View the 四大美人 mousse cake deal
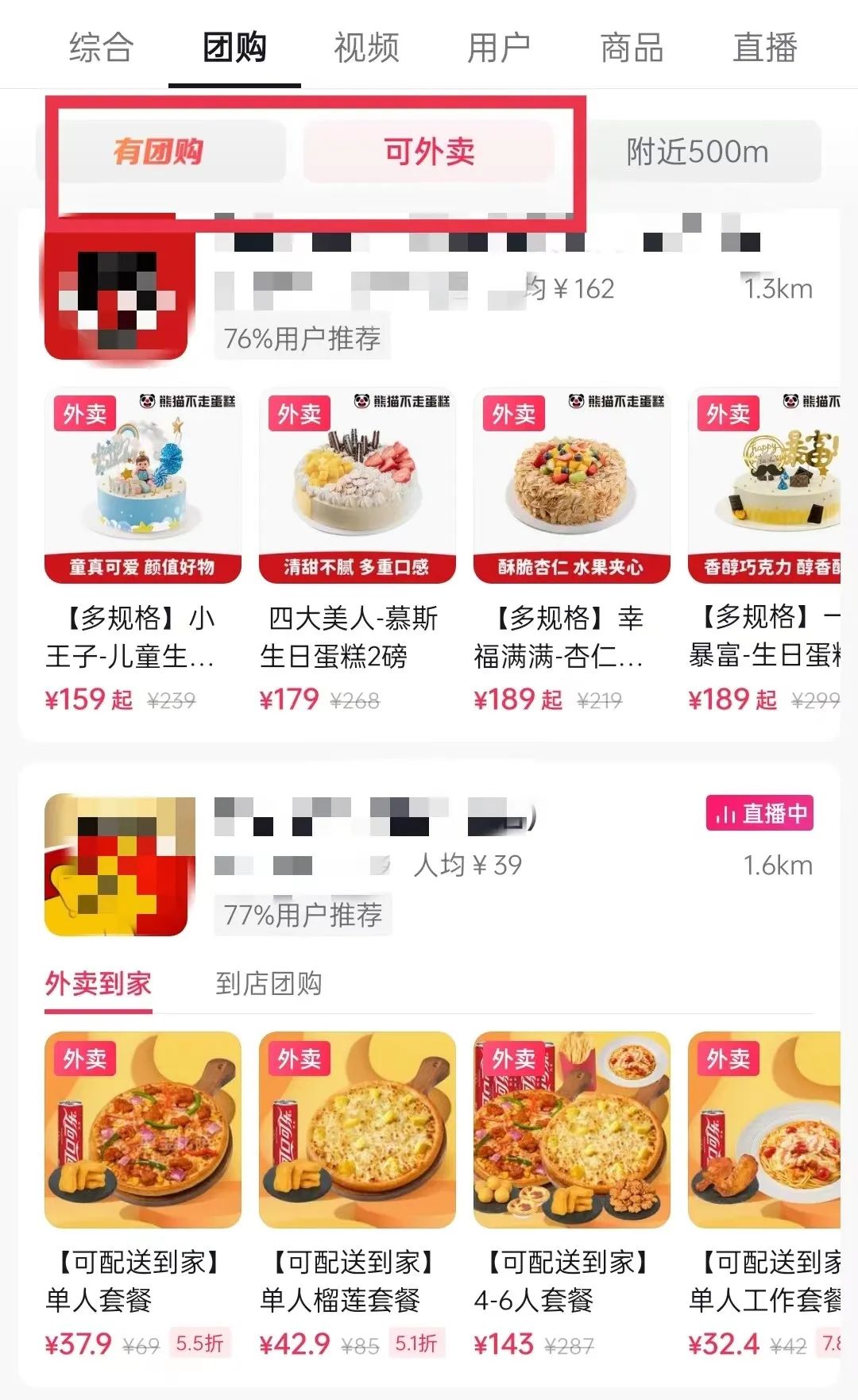858x1400 pixels. pos(357,548)
